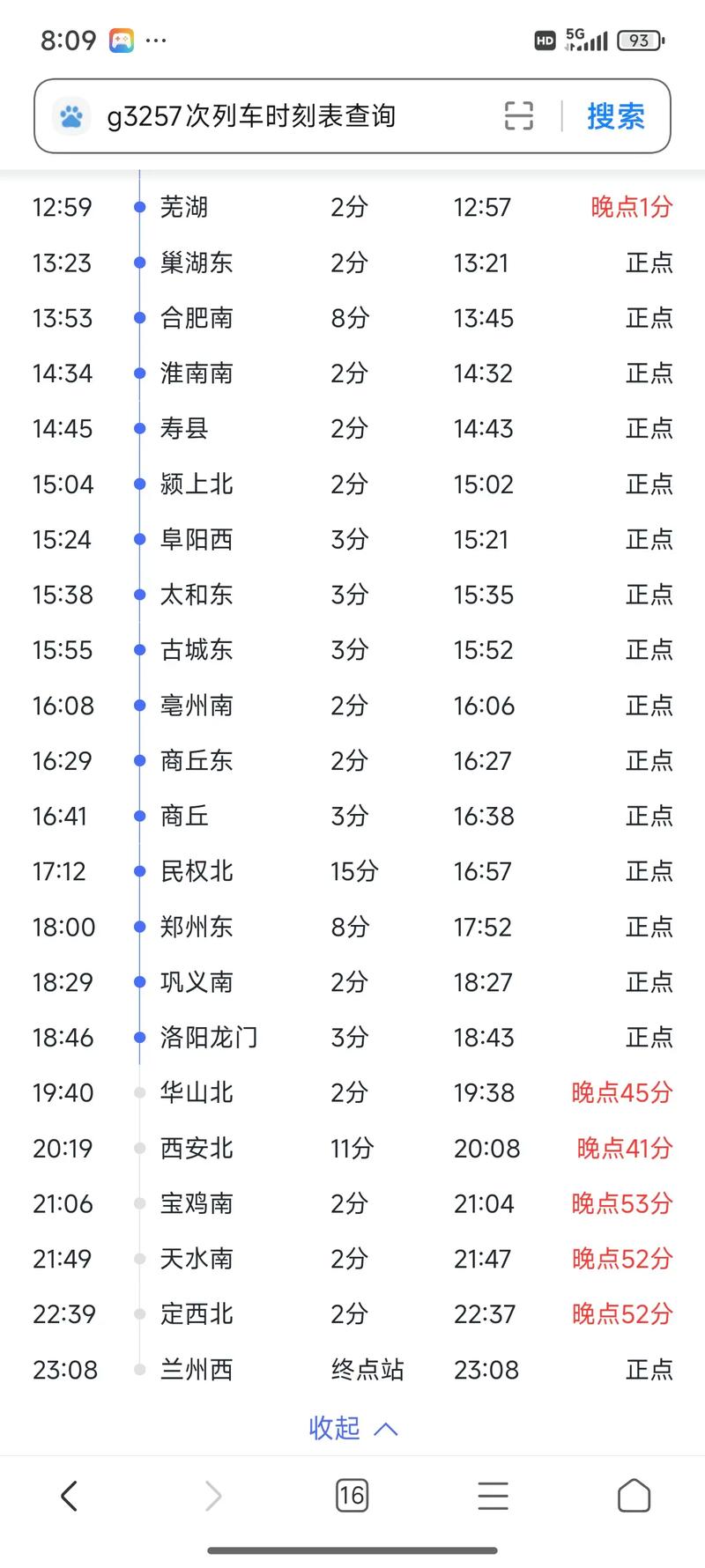
Task: Tap the back navigation arrow
Action: tap(70, 1495)
